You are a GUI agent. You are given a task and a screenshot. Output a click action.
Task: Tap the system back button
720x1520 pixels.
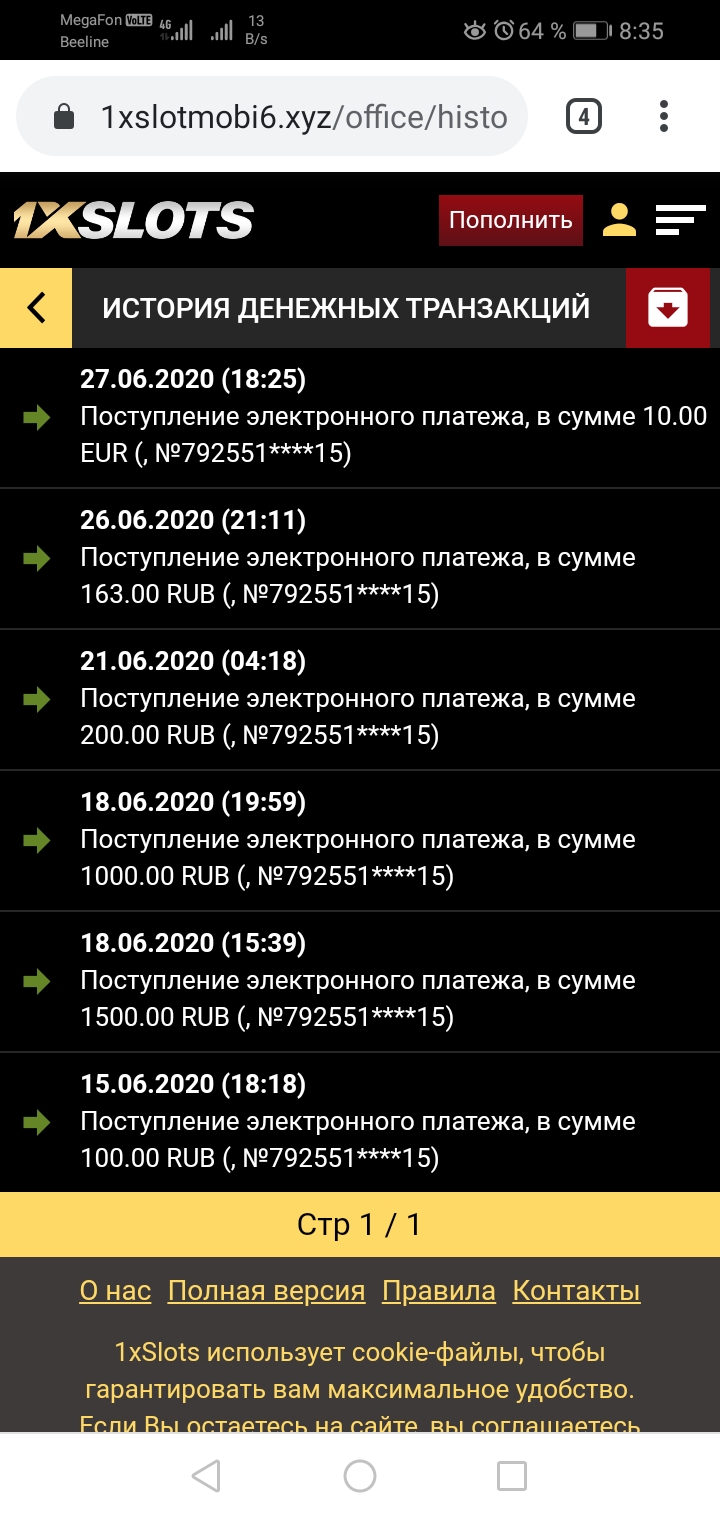click(x=206, y=1475)
